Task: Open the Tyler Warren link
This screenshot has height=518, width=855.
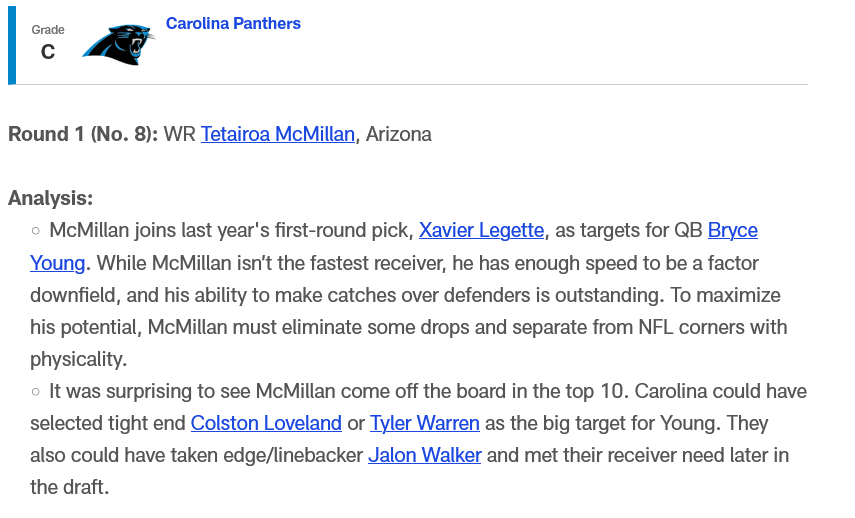Action: (x=424, y=423)
